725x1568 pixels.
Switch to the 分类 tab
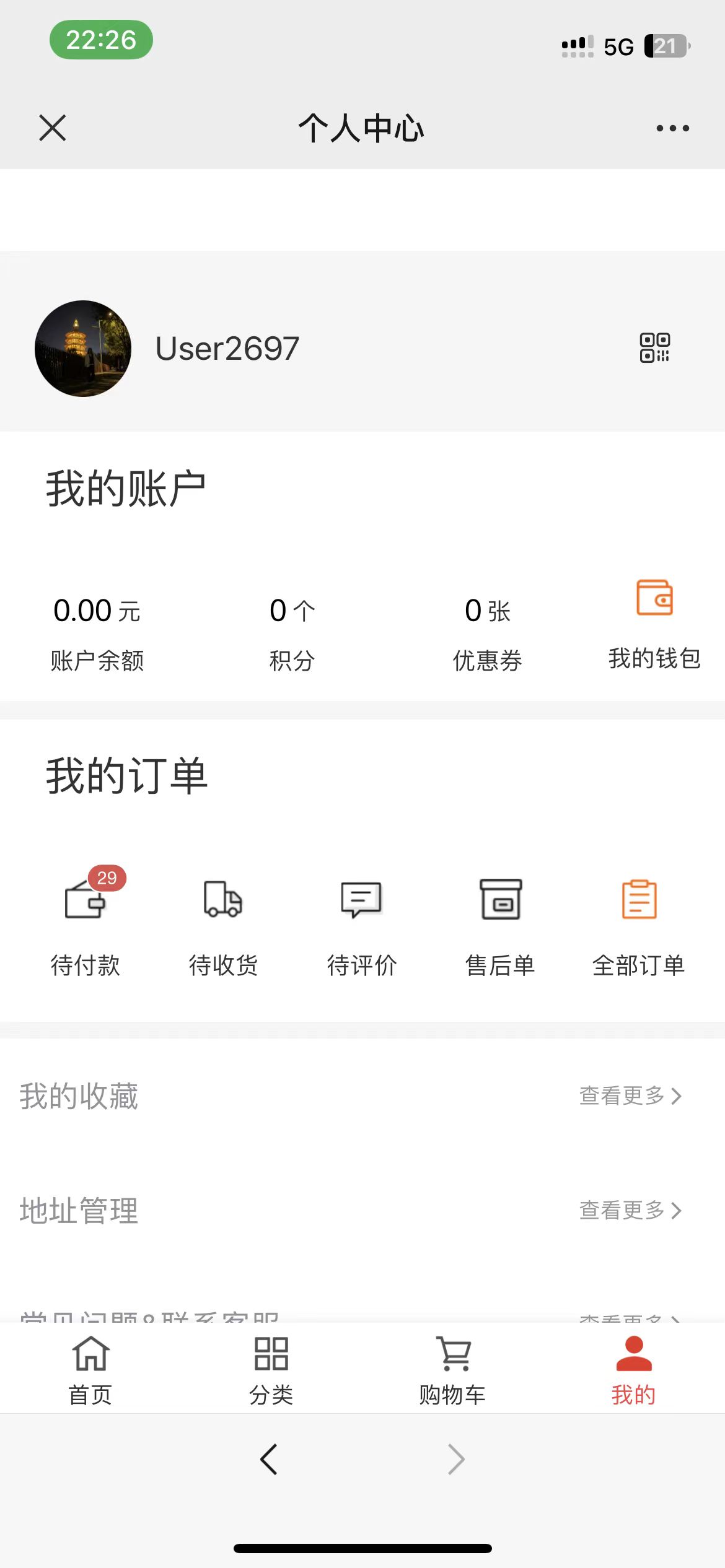[x=271, y=1370]
